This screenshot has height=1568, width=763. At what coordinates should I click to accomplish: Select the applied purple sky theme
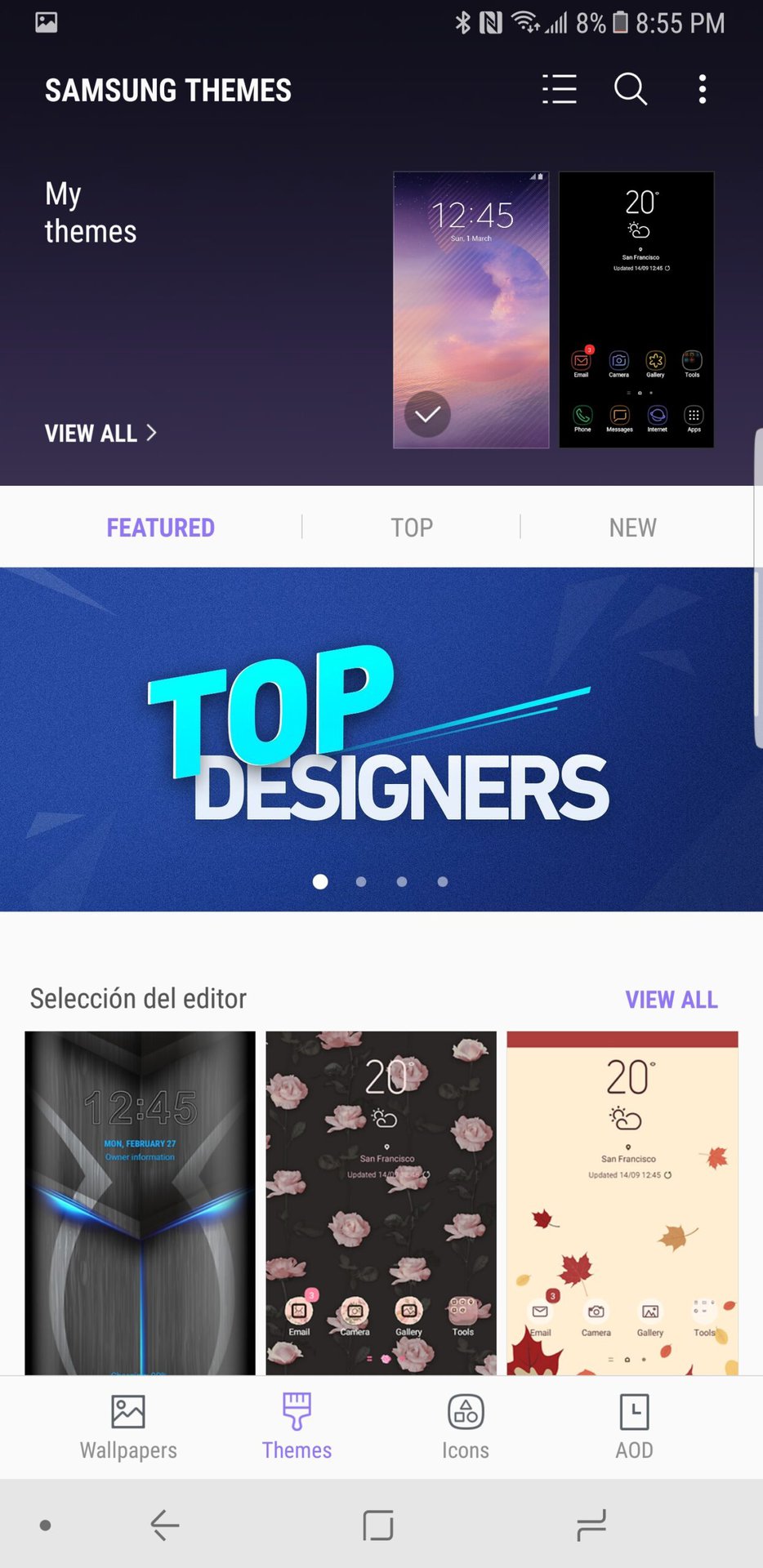click(x=471, y=310)
